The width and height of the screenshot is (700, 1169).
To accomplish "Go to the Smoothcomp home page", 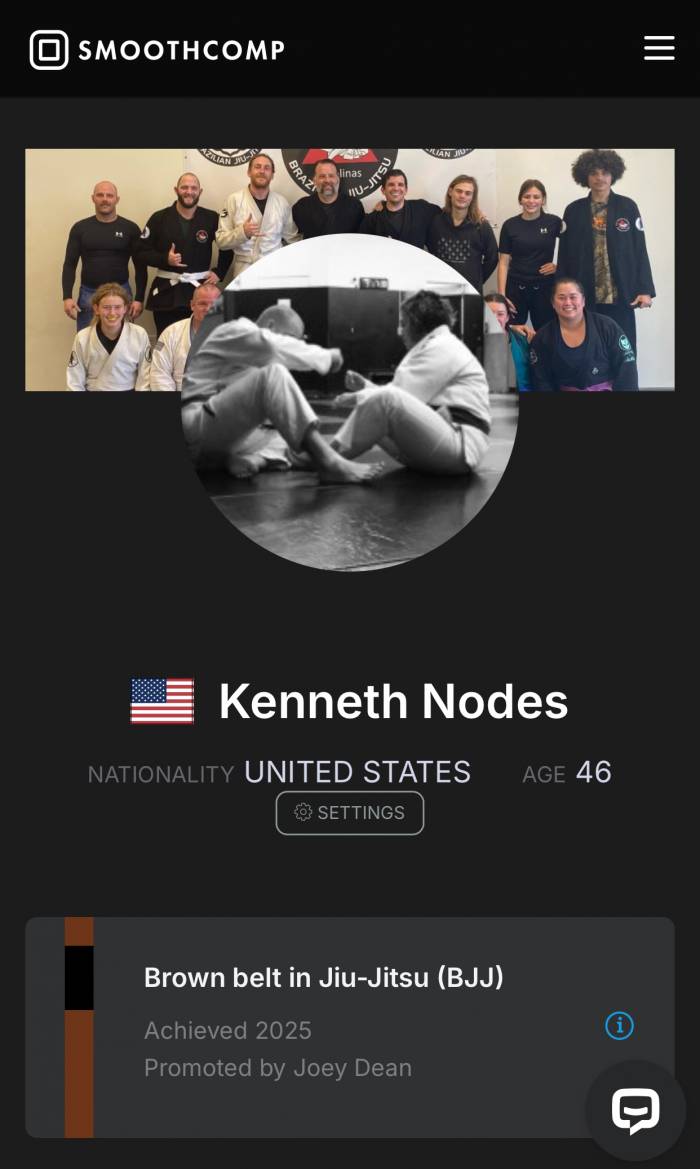I will tap(157, 49).
